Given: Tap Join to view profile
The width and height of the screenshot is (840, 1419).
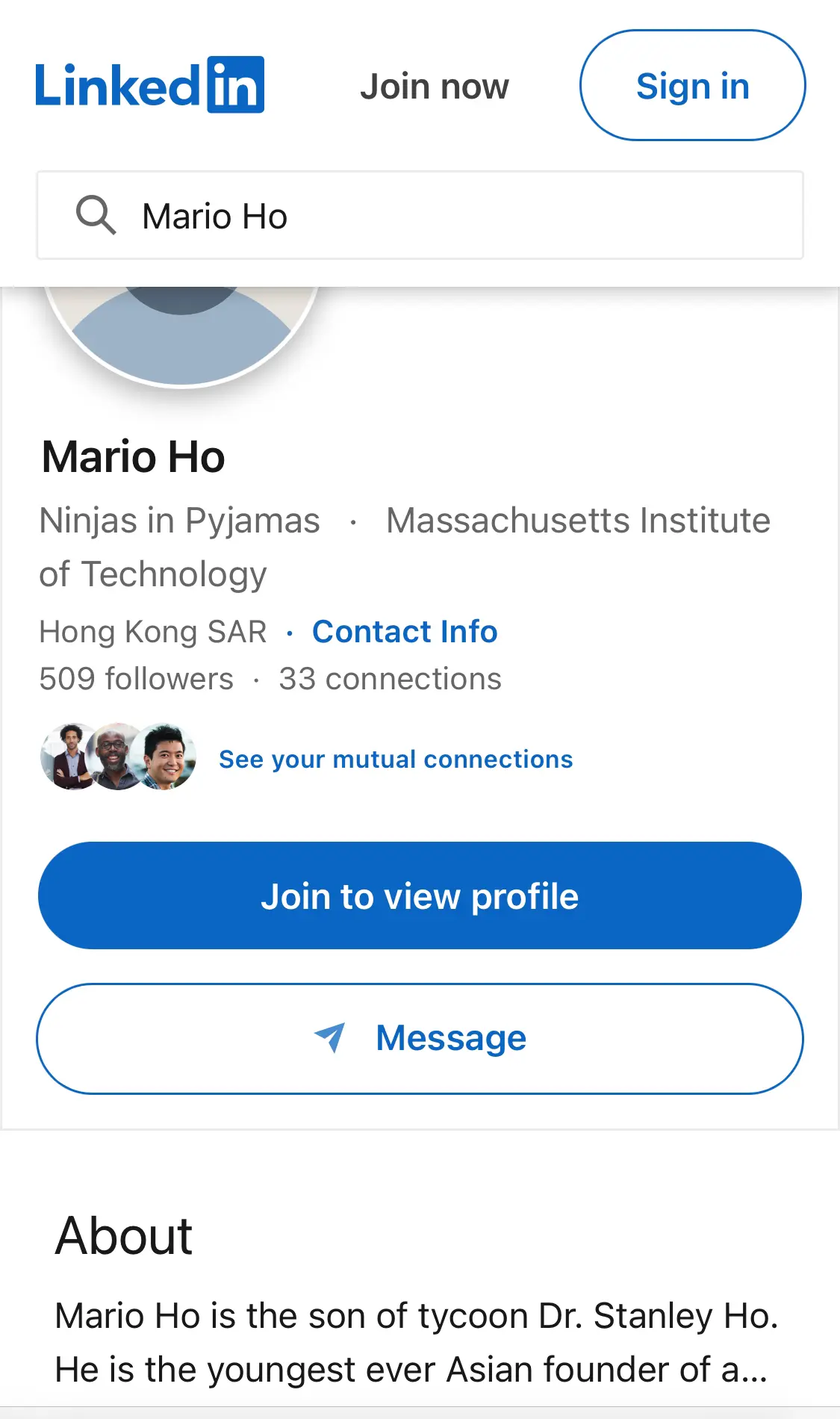Looking at the screenshot, I should pyautogui.click(x=420, y=895).
